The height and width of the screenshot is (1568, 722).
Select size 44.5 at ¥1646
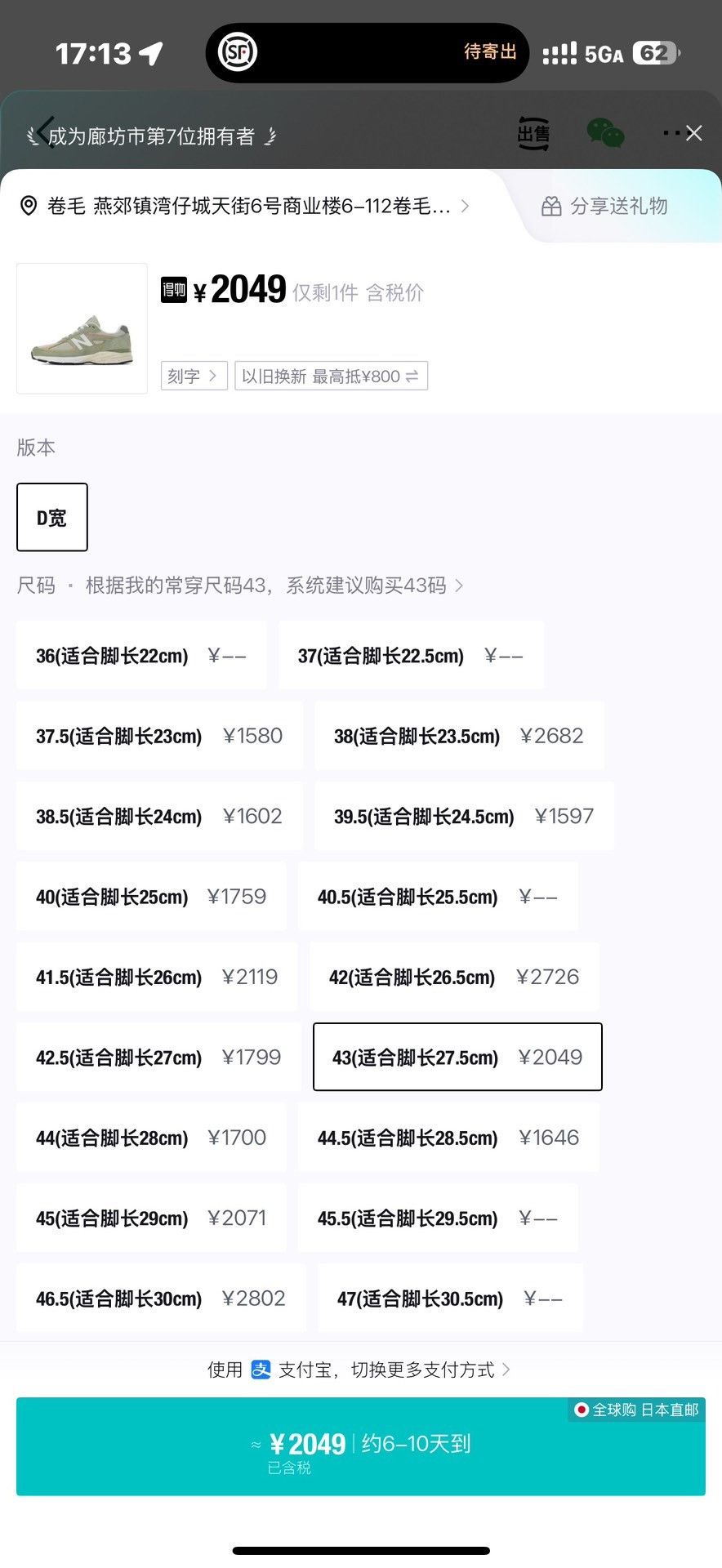448,1138
